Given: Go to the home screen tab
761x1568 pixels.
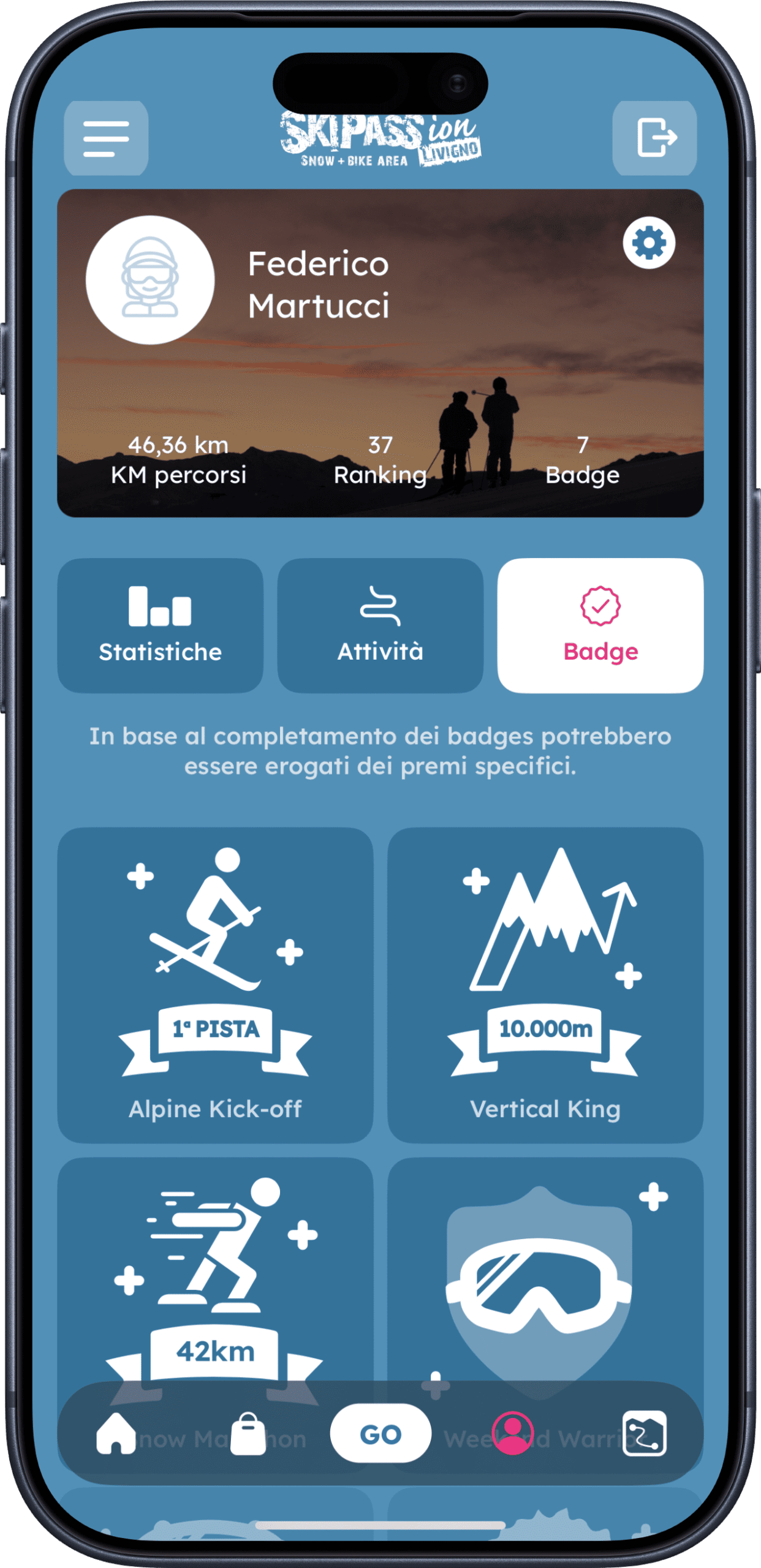Looking at the screenshot, I should (116, 1433).
